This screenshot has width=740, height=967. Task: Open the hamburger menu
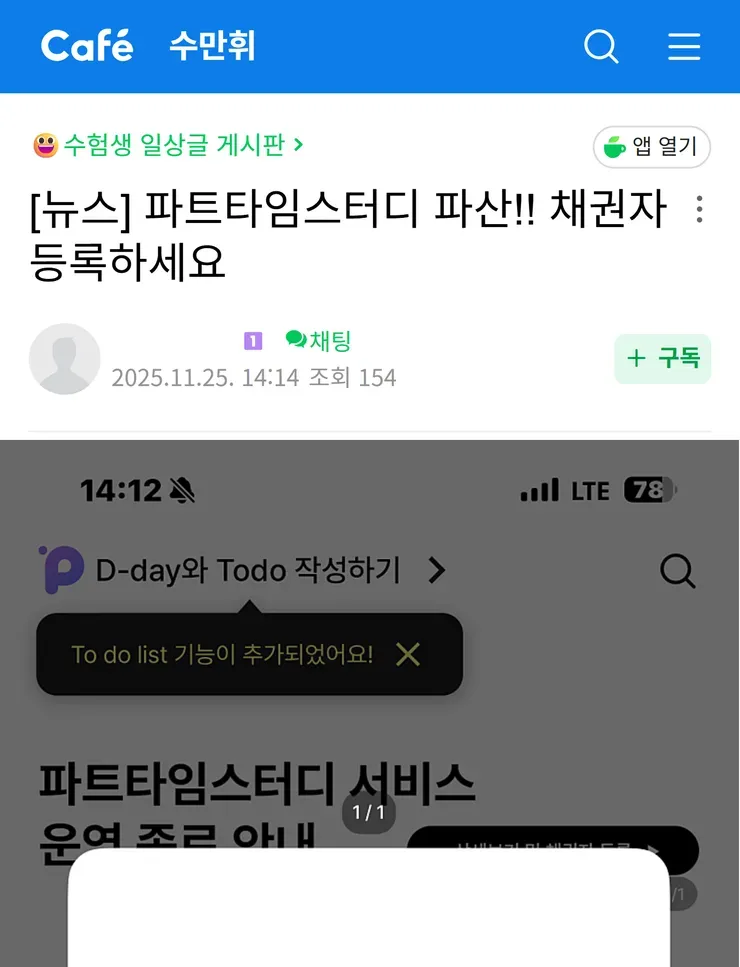point(684,46)
